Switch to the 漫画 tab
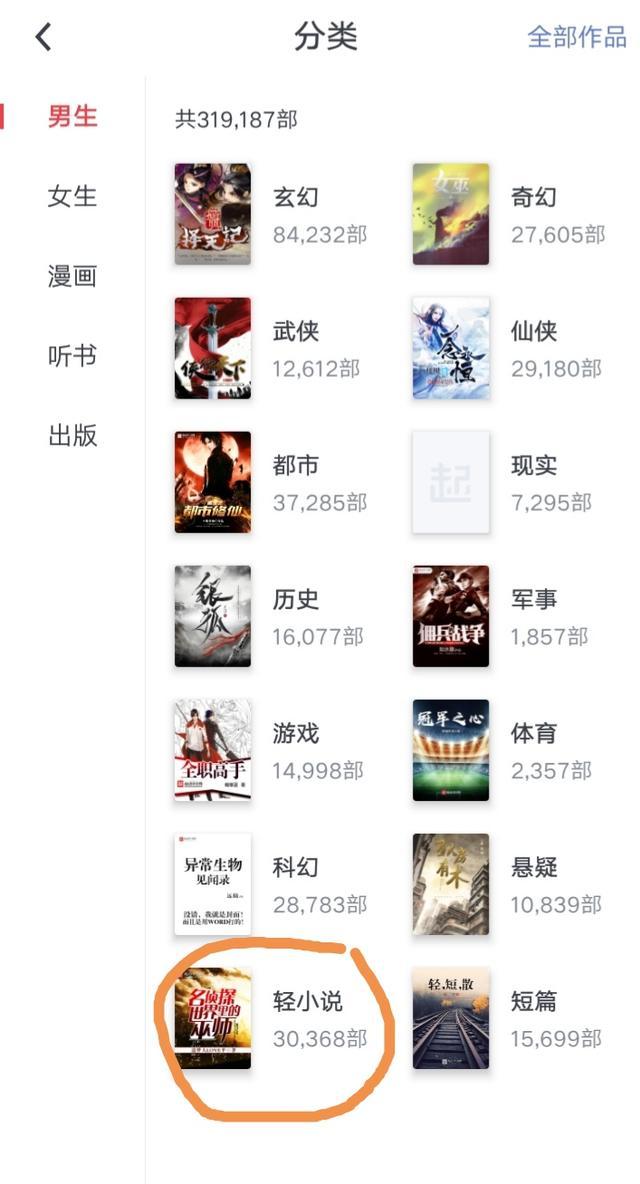Viewport: 640px width, 1184px height. pyautogui.click(x=72, y=276)
